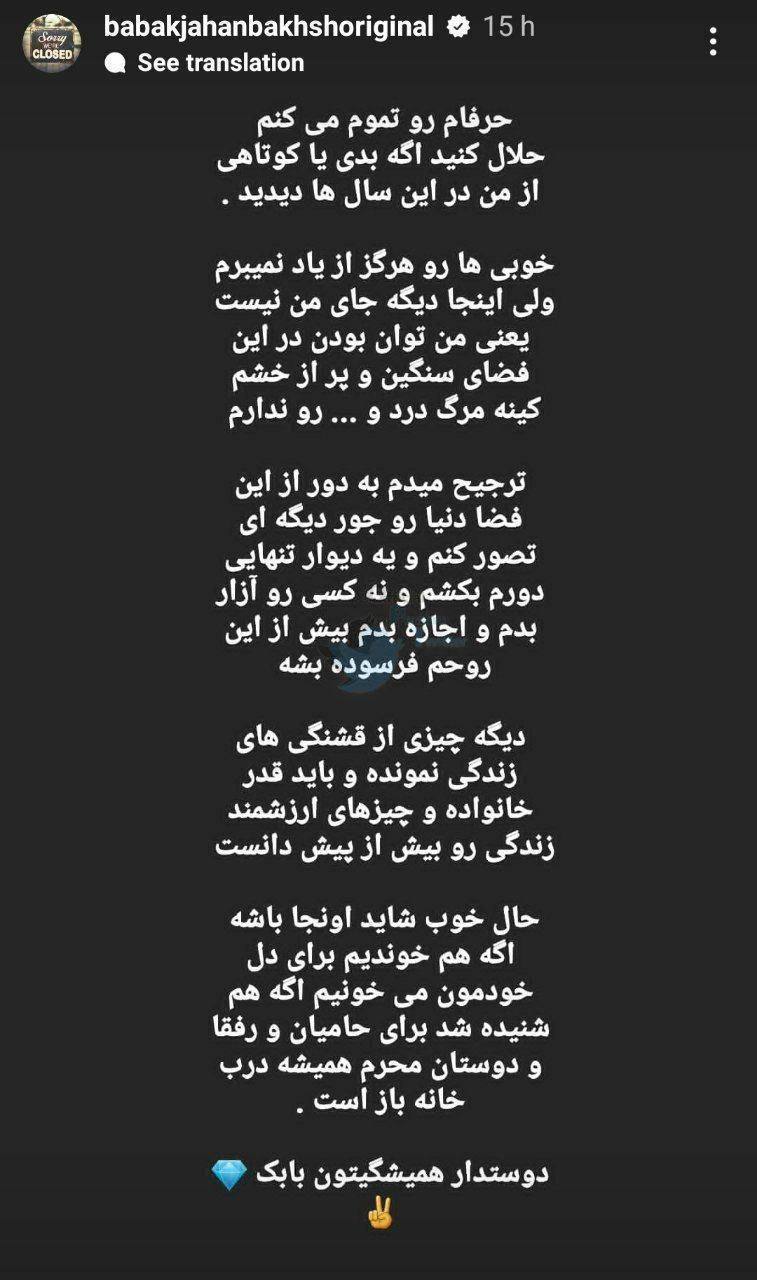Open the three-dot overflow menu
The height and width of the screenshot is (1280, 757).
[x=712, y=41]
